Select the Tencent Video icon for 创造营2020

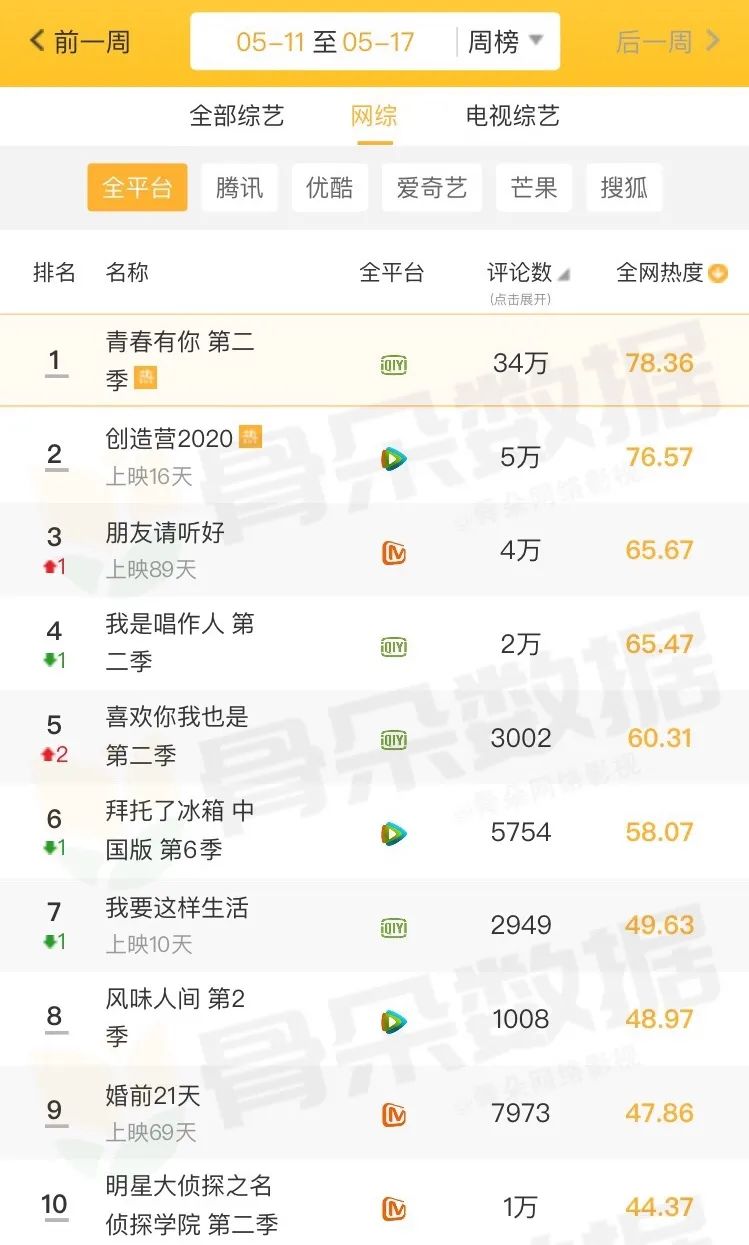tap(393, 457)
